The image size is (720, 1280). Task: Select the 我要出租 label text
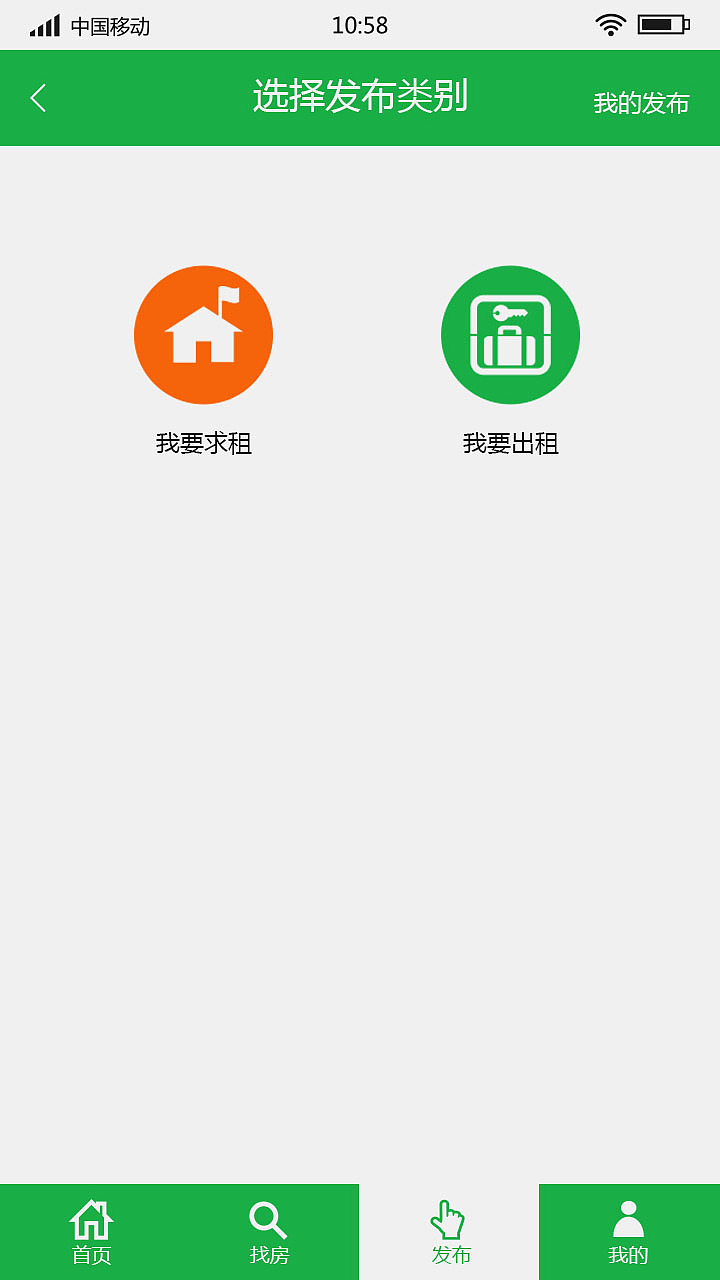(x=510, y=443)
